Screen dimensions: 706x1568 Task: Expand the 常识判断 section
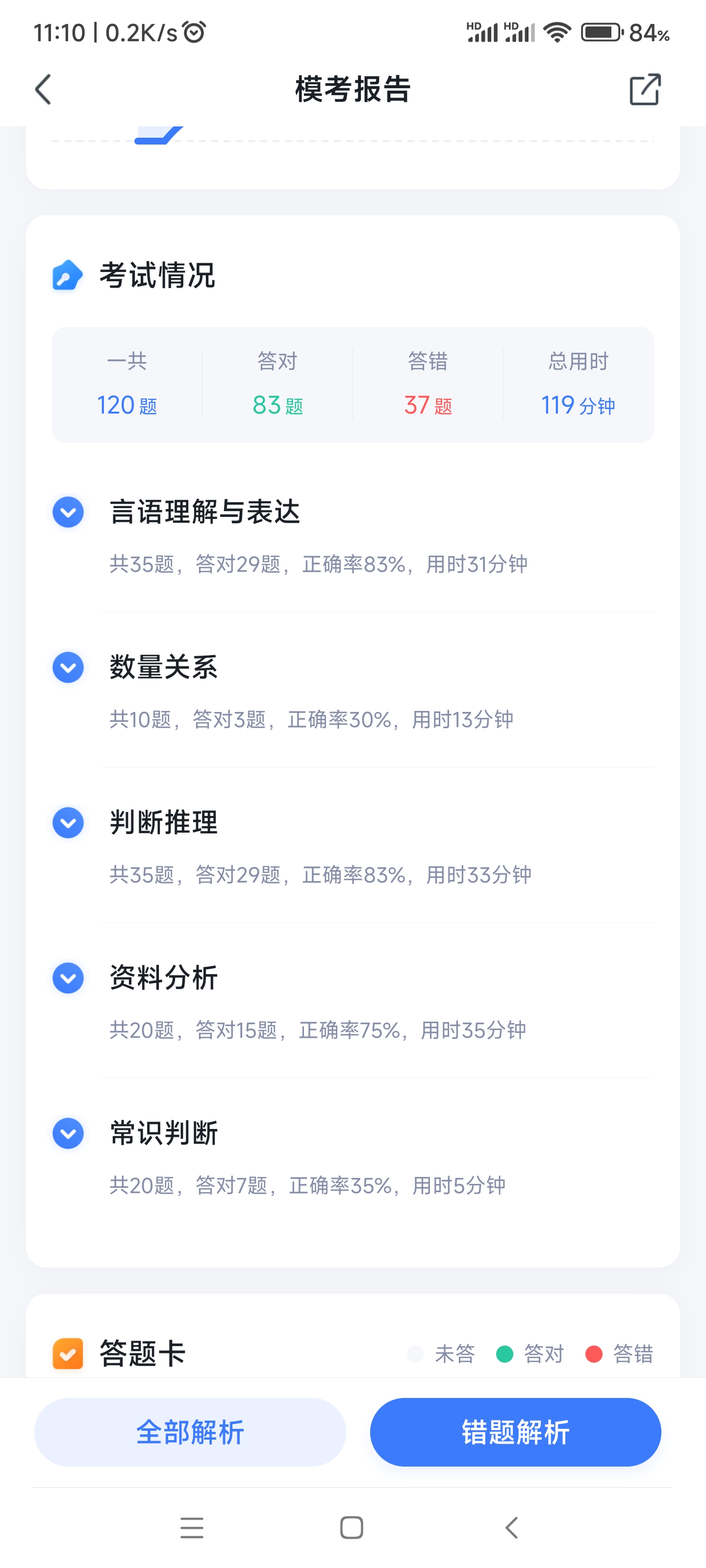tap(68, 1133)
